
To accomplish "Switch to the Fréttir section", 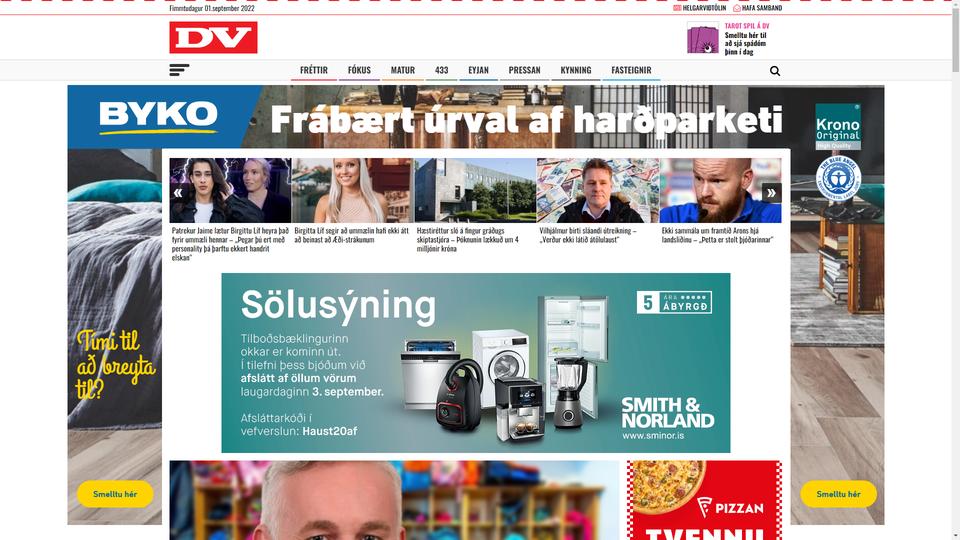I will (x=314, y=70).
